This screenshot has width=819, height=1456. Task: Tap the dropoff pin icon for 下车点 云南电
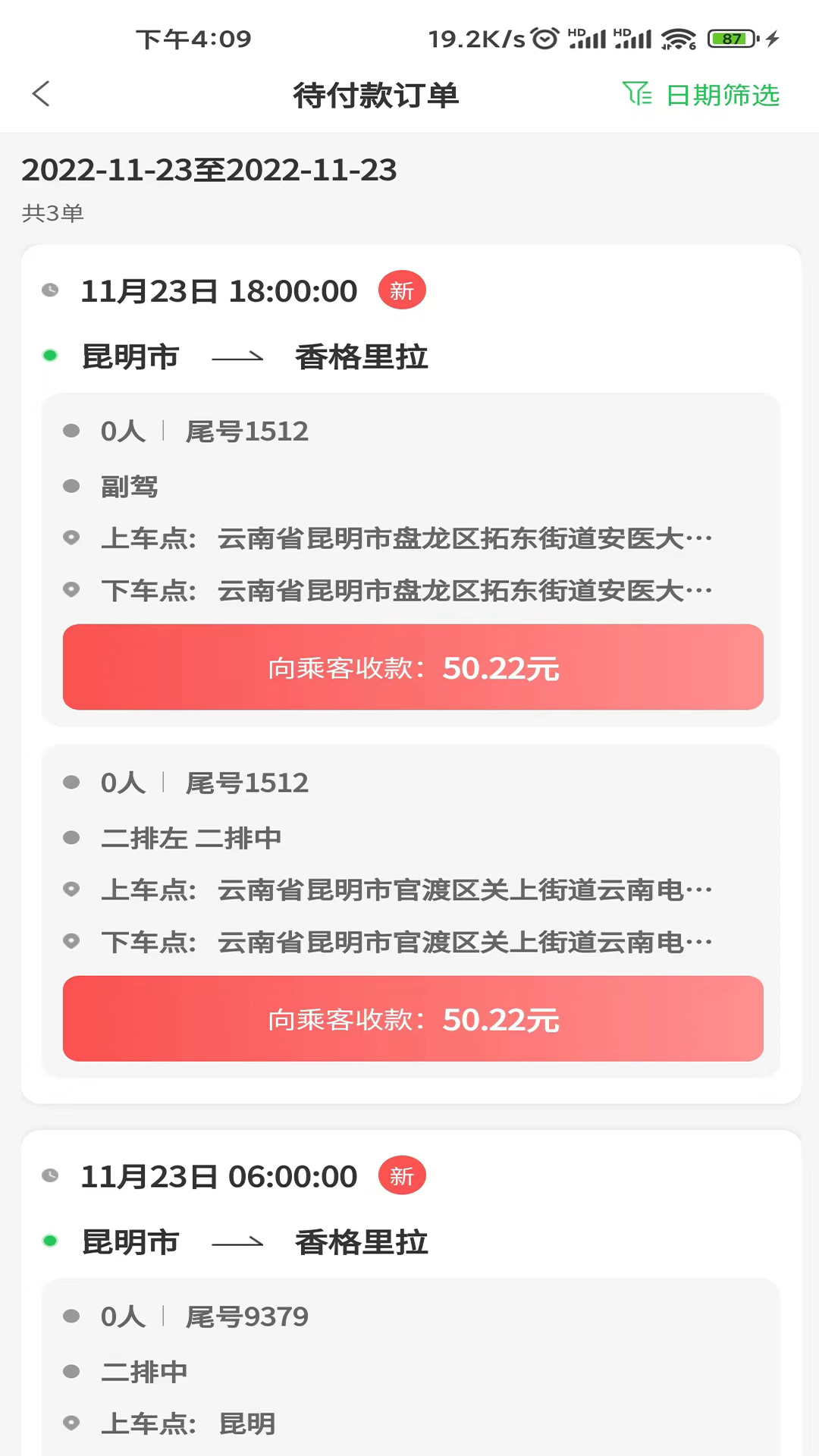[x=72, y=943]
